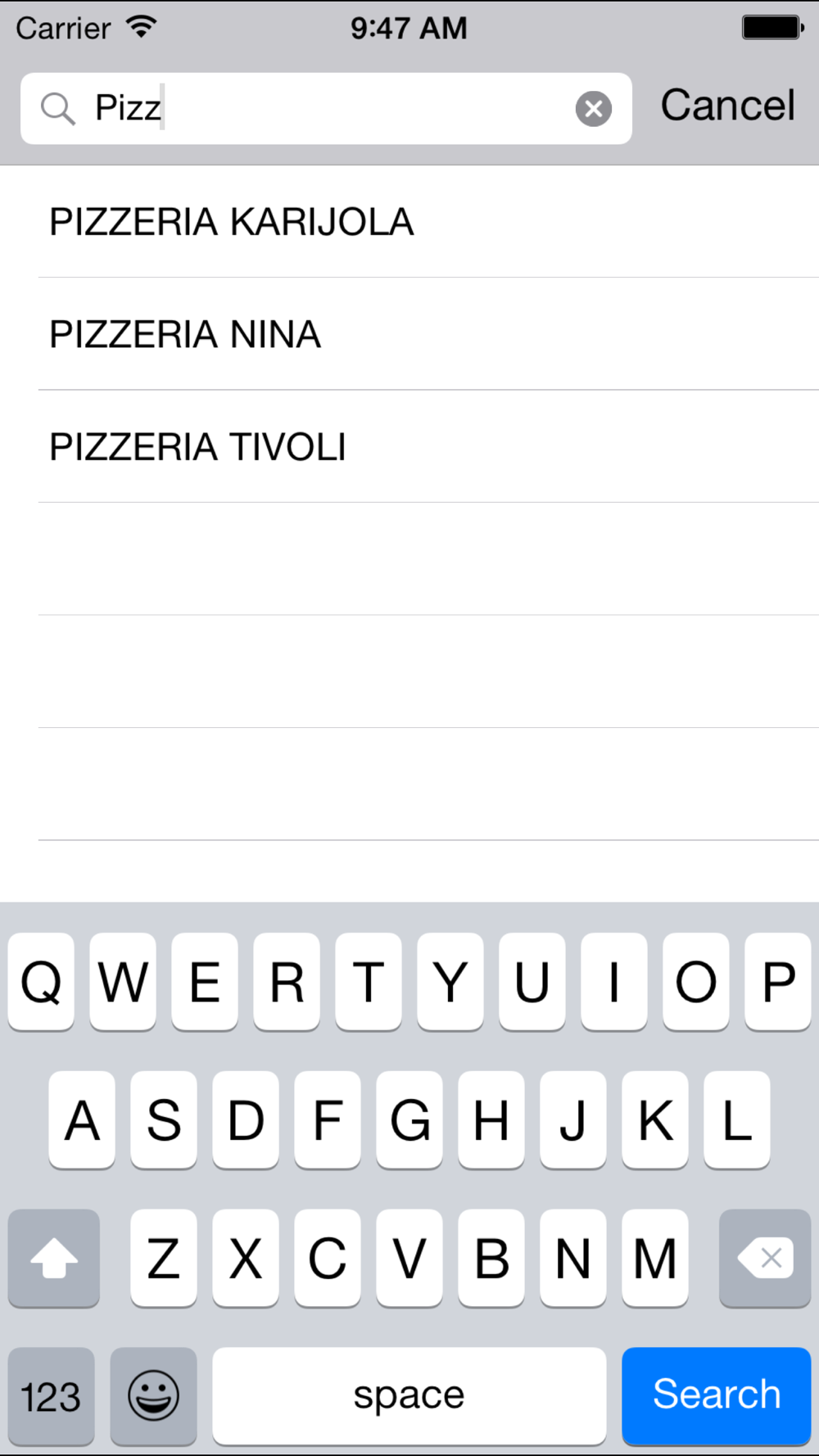Delete a character with backspace key
Image resolution: width=819 pixels, height=1456 pixels.
point(764,1258)
